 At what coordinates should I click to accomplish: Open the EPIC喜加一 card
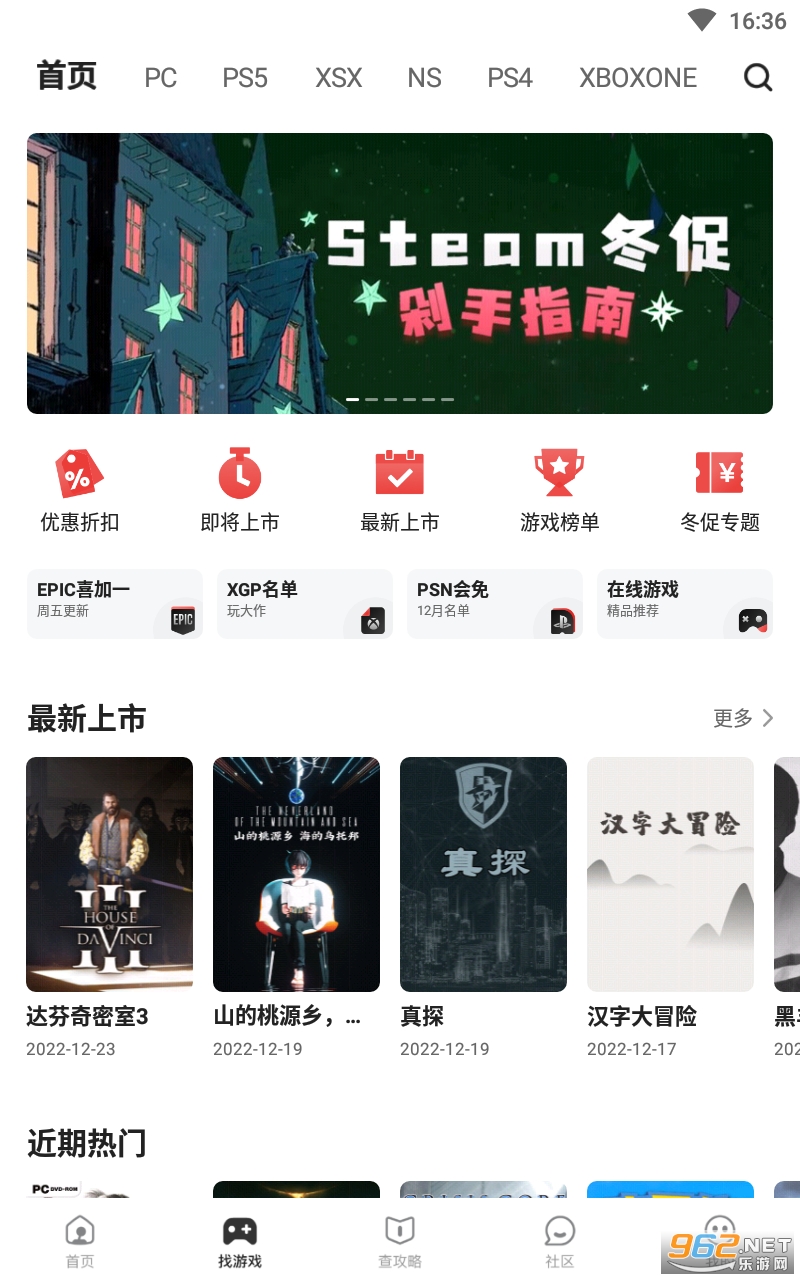[x=115, y=604]
